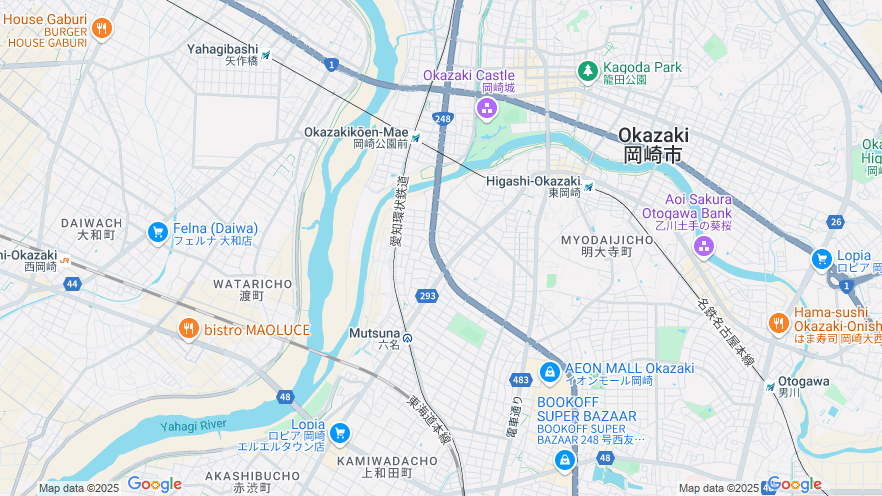Image resolution: width=882 pixels, height=496 pixels.
Task: Select the Kagoda Park pin
Action: pyautogui.click(x=589, y=70)
